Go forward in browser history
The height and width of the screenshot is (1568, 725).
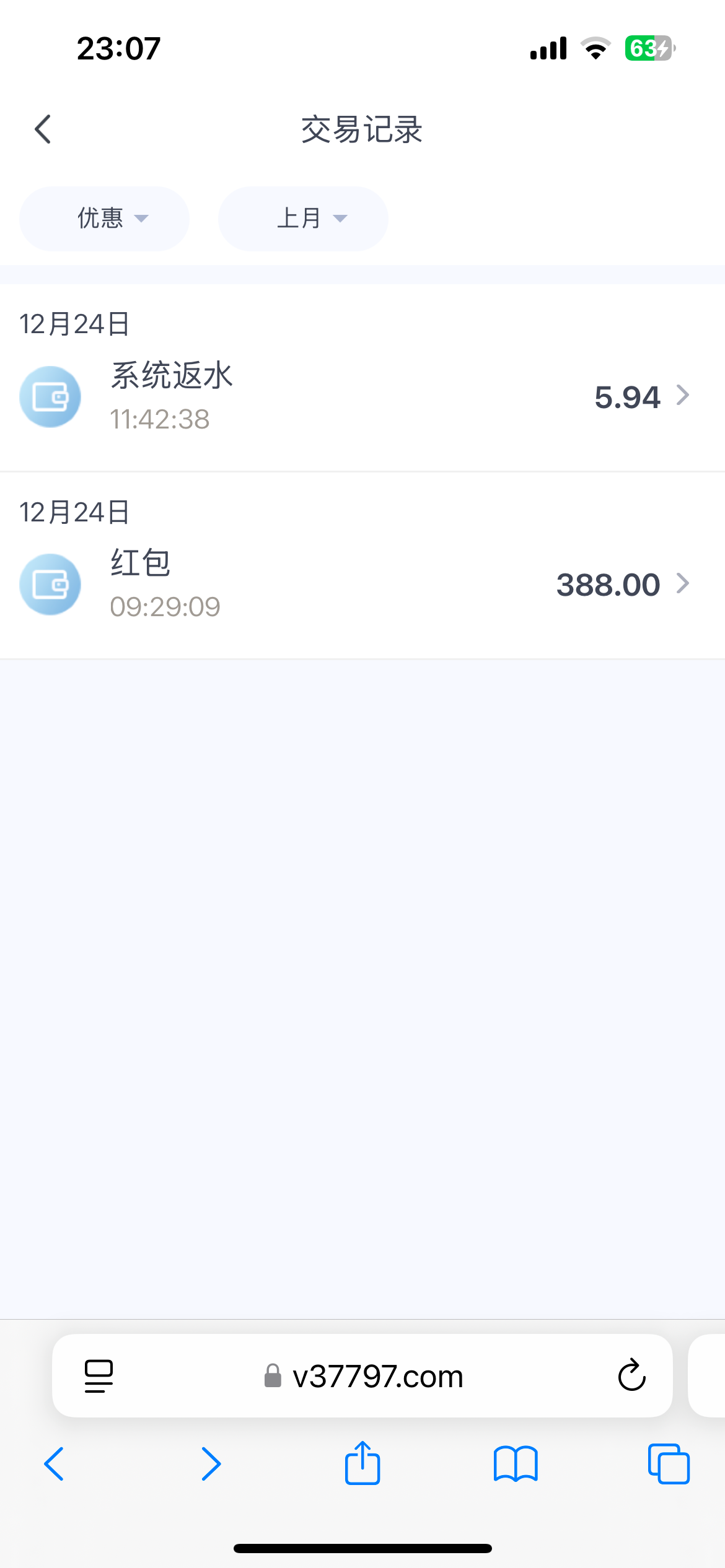211,1464
